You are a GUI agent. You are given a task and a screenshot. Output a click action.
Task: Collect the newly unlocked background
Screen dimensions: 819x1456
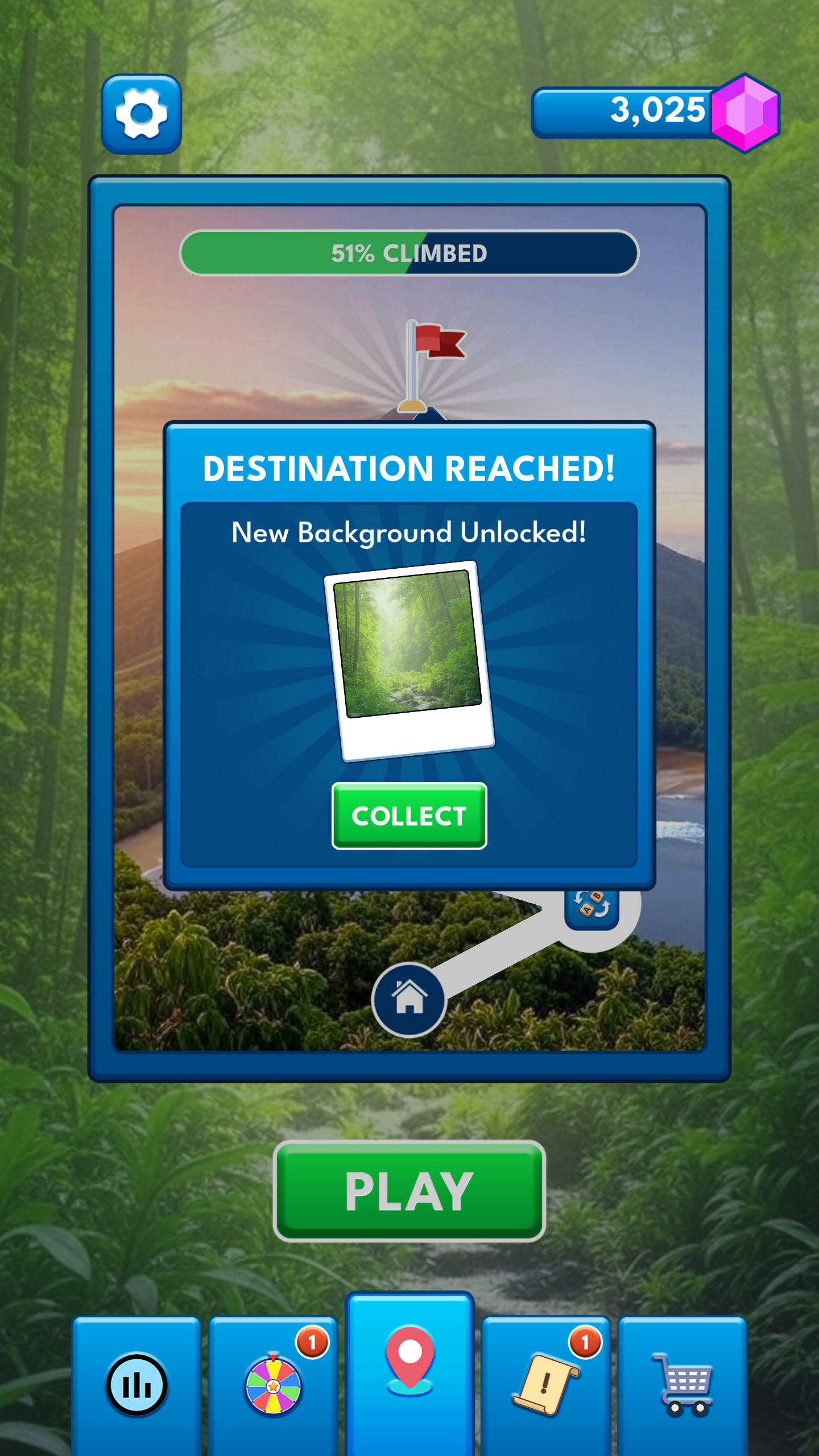[409, 816]
